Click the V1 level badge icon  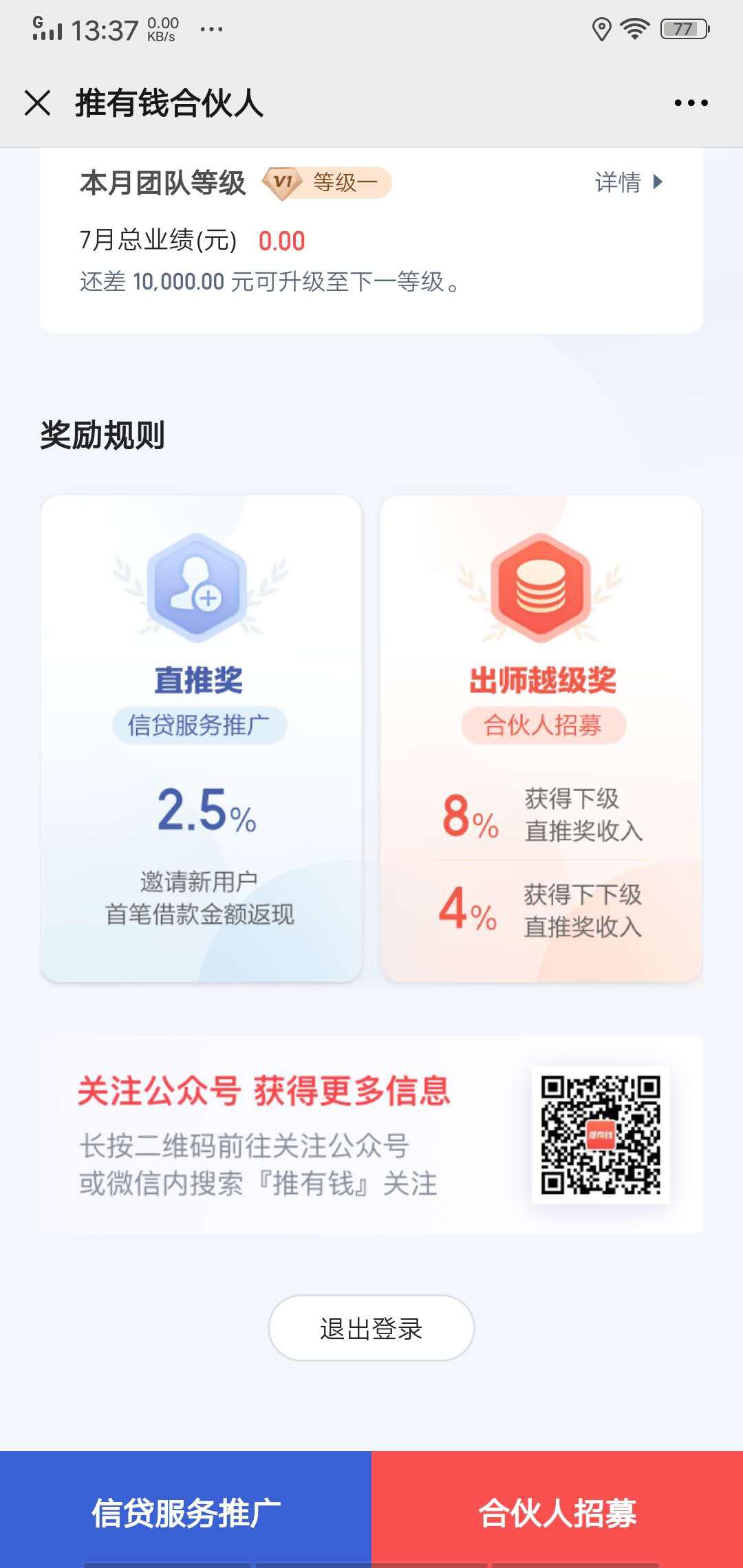[281, 184]
